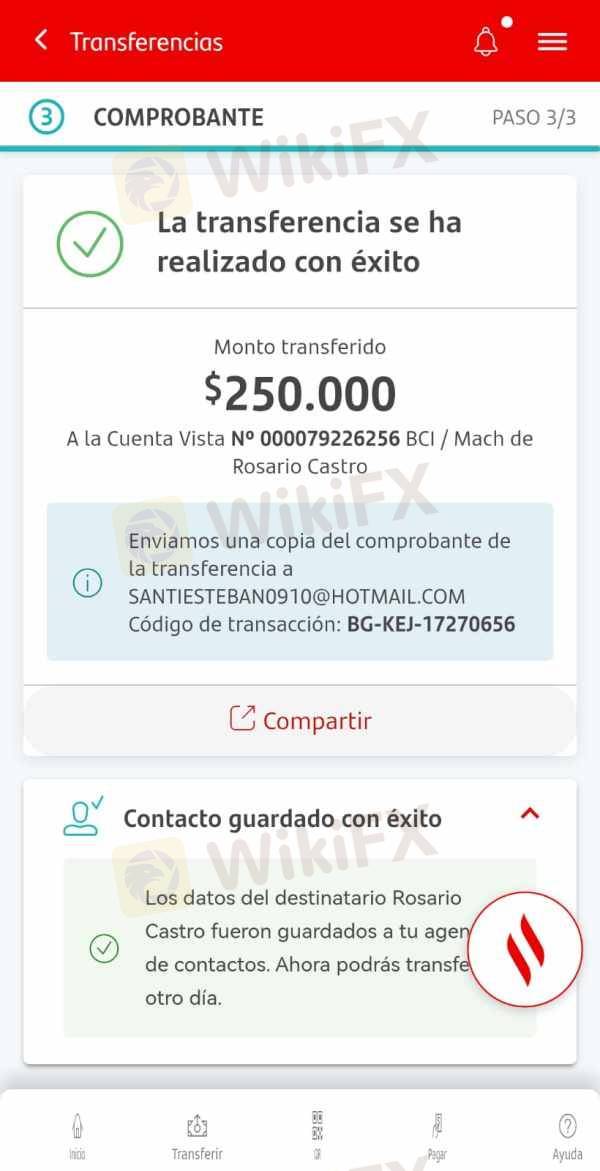
Task: Collapse the Contacto guardado con éxito section
Action: [x=530, y=814]
